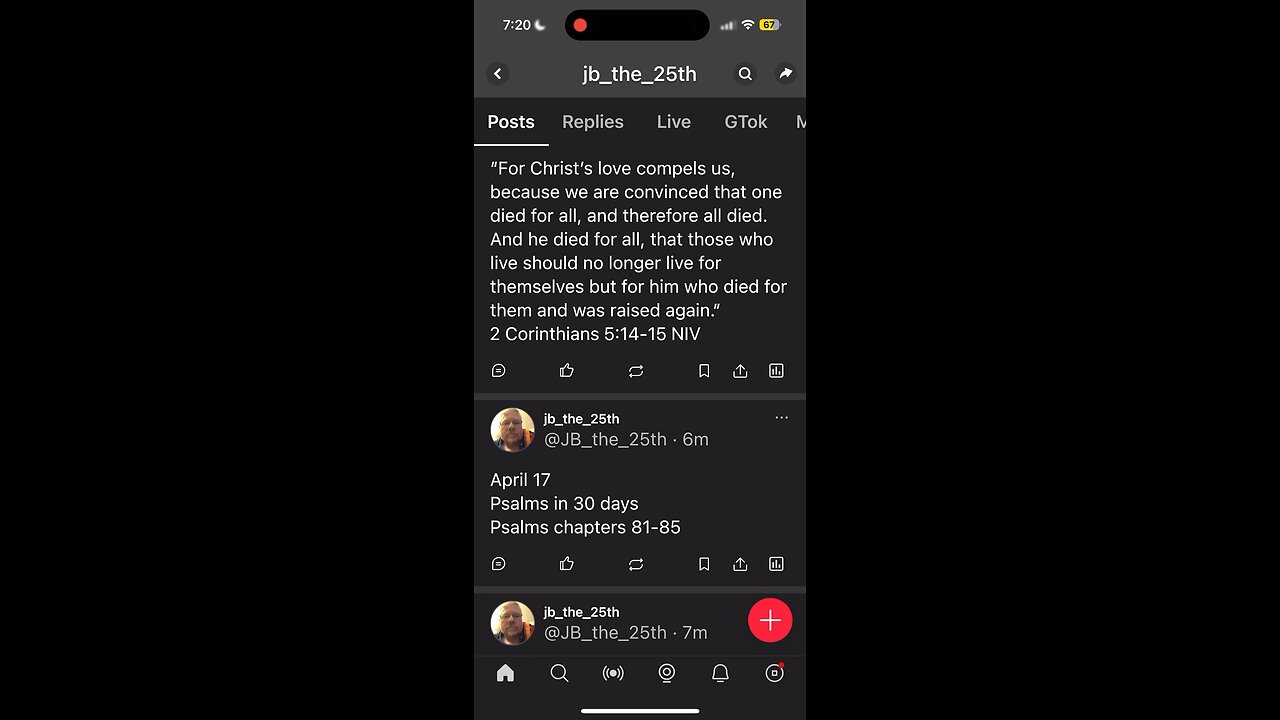This screenshot has width=1280, height=720.
Task: View stats for the Psalms in 30 days post
Action: 776,564
